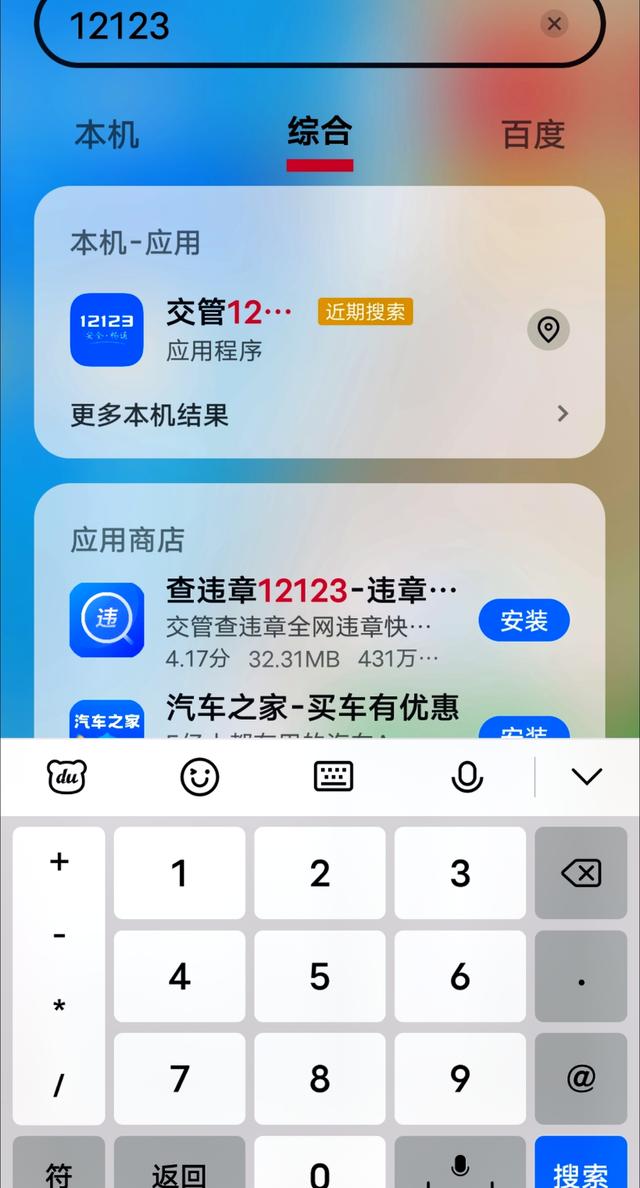Tap the search field containing 12123
640x1188 pixels.
[300, 26]
